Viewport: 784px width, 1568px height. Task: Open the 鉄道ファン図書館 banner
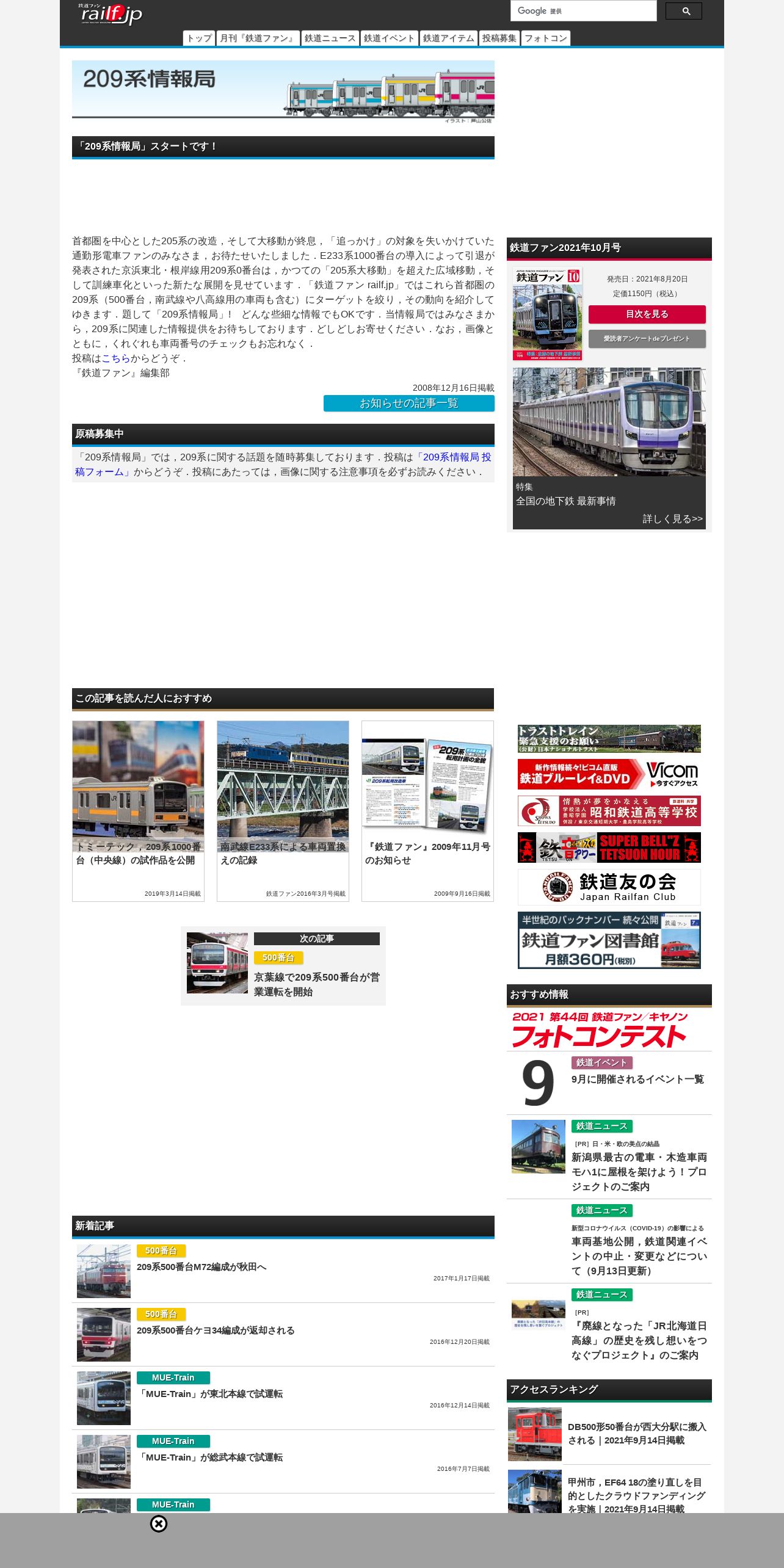point(609,940)
